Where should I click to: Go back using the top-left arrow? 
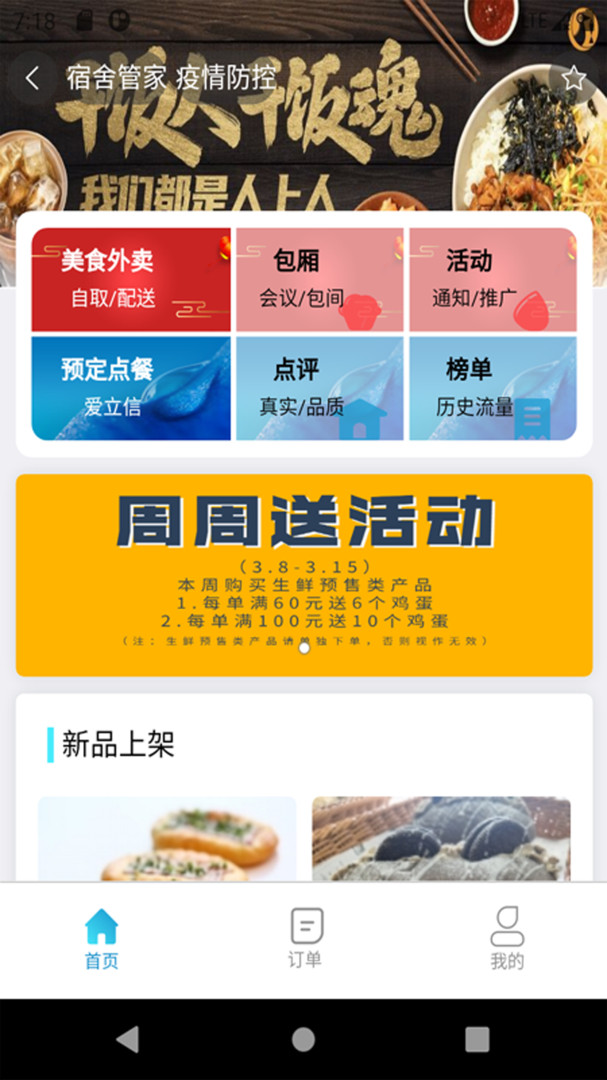(x=33, y=78)
